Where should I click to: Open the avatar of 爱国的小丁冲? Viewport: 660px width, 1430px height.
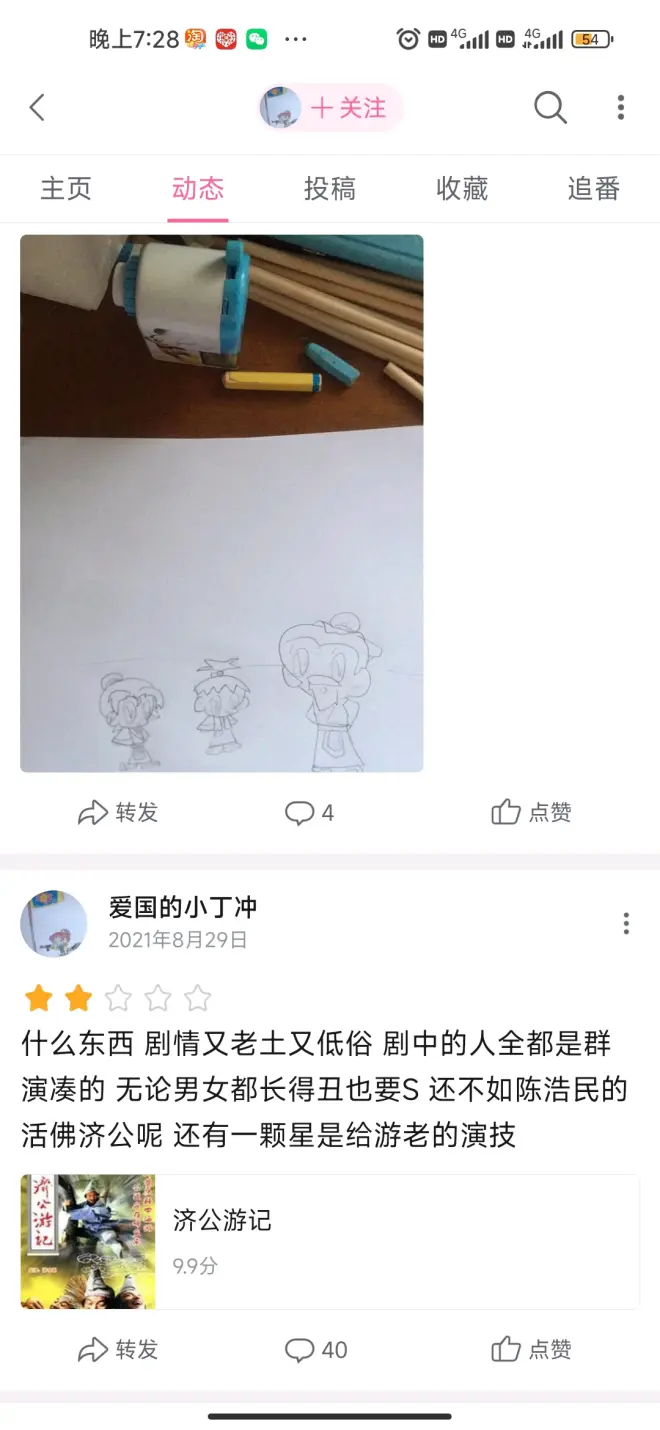coord(54,924)
